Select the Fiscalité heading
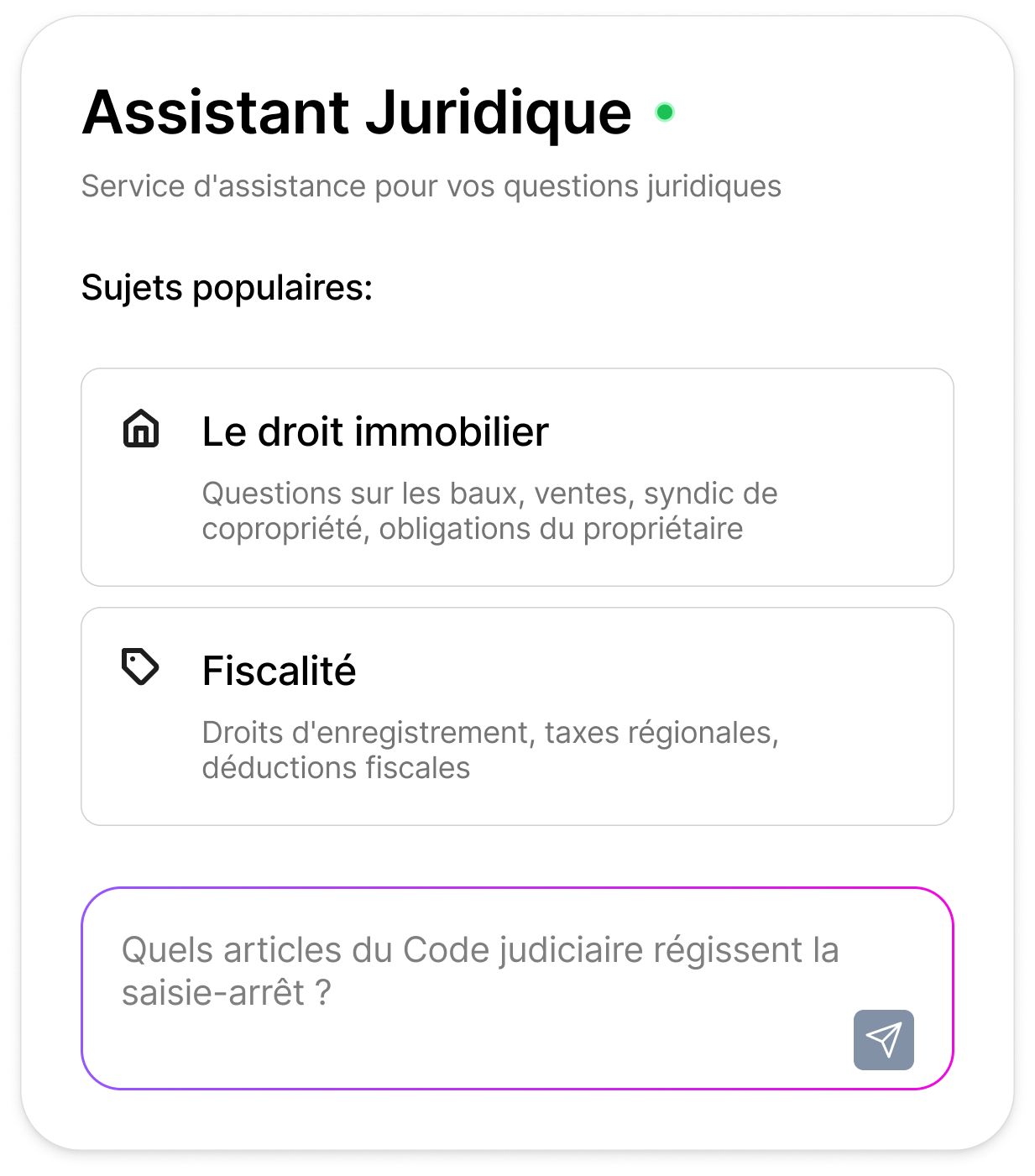This screenshot has height=1176, width=1035. pyautogui.click(x=279, y=670)
